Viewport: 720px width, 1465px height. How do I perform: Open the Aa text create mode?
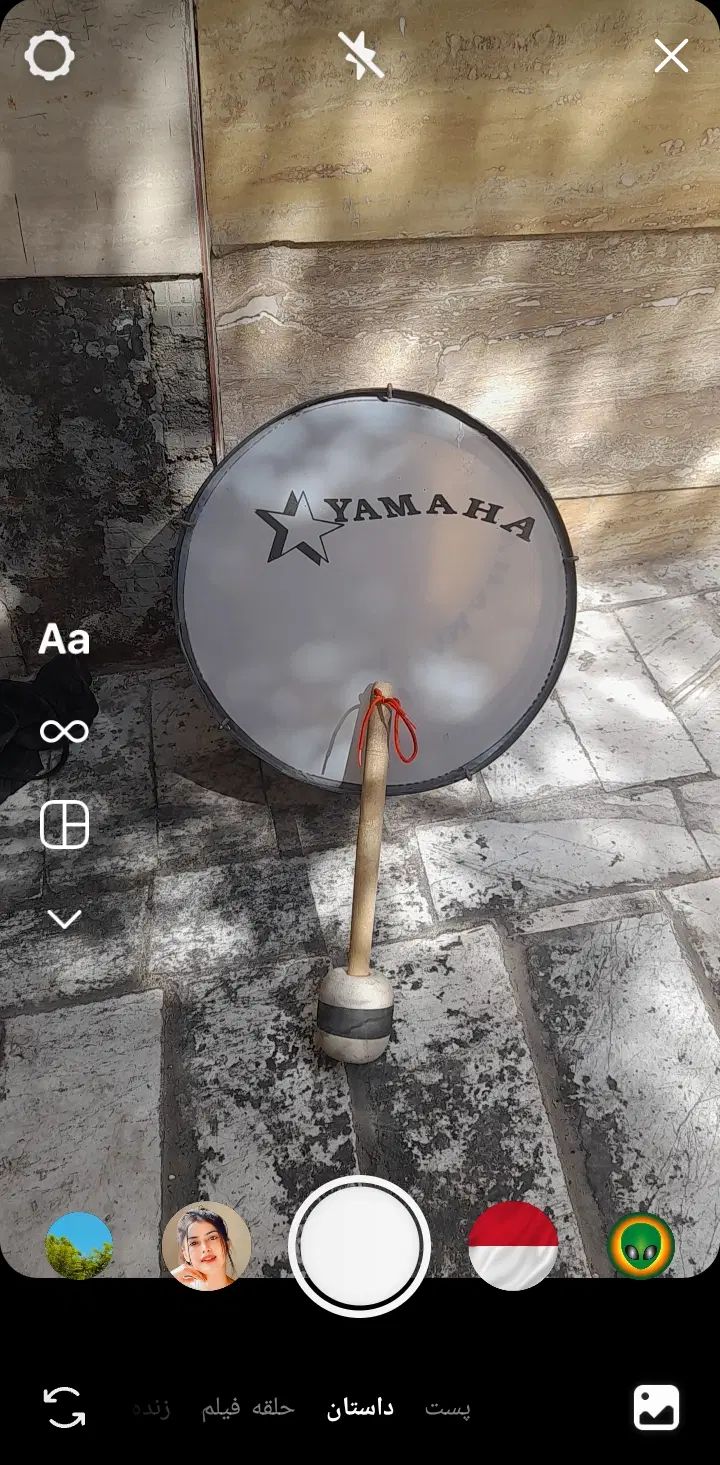pyautogui.click(x=64, y=640)
